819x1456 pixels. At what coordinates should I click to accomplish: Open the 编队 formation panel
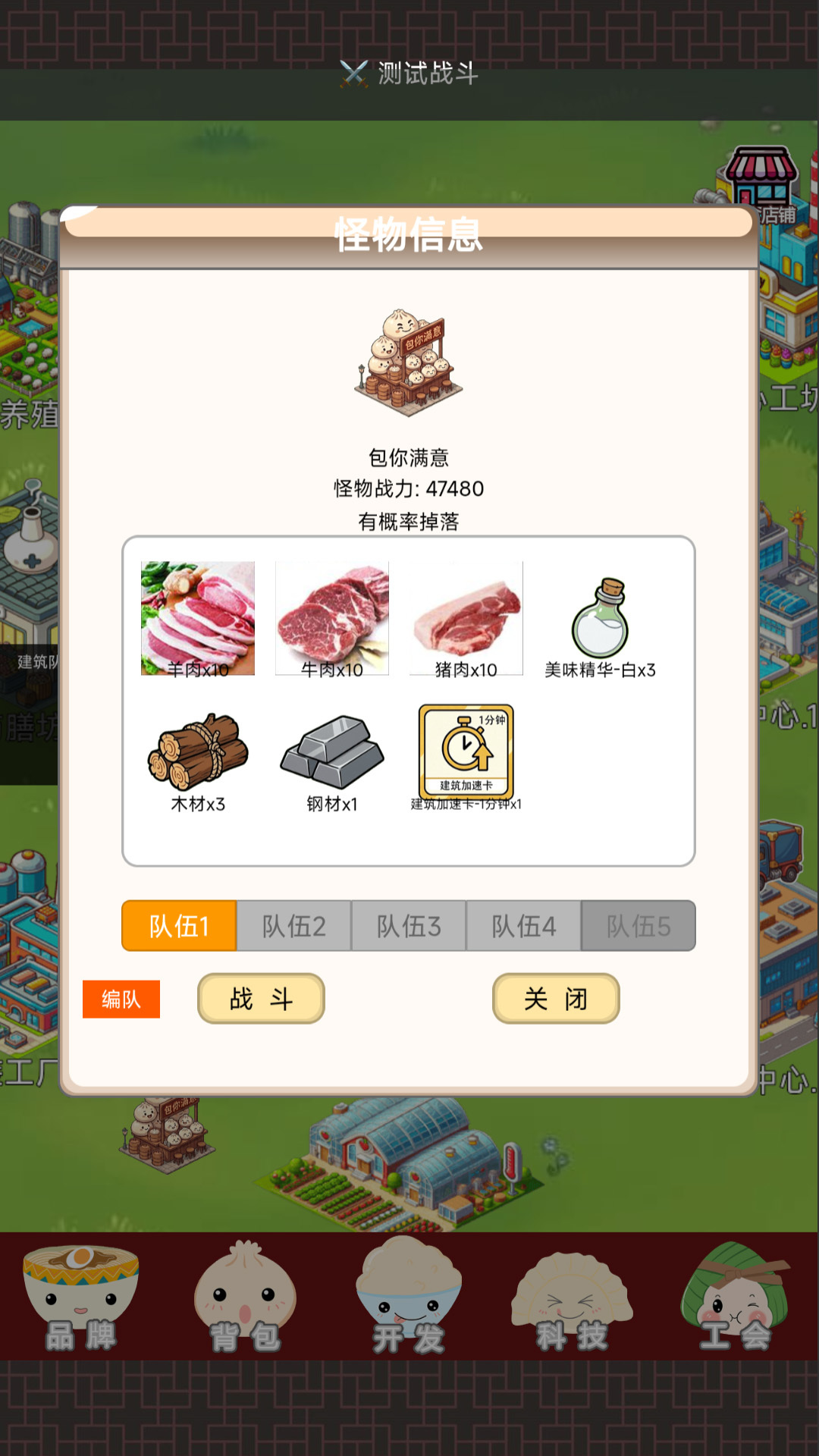[121, 999]
